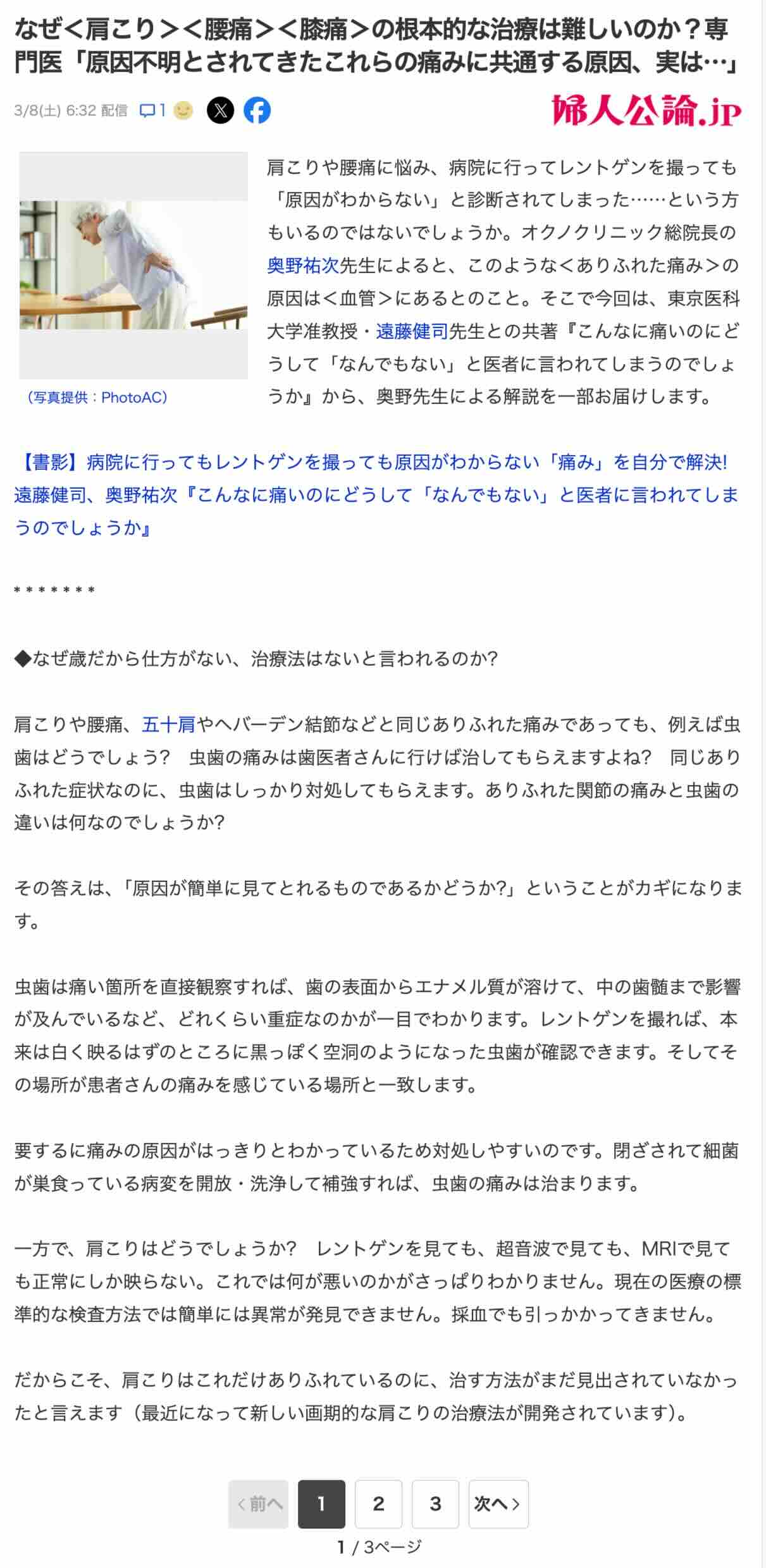Open the 奥野祐次 link
This screenshot has height=1568, width=766.
pos(303,266)
